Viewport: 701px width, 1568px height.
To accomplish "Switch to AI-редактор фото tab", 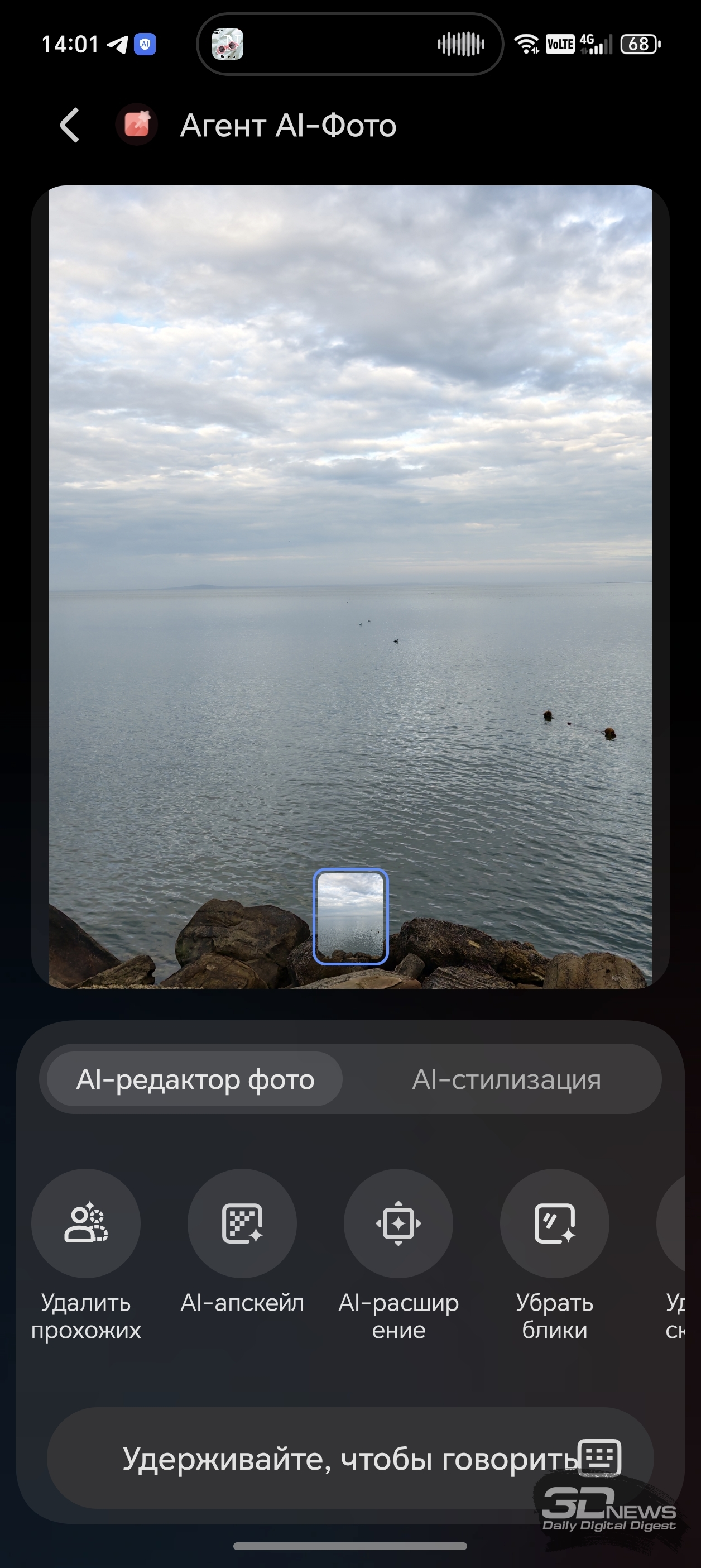I will (195, 1079).
